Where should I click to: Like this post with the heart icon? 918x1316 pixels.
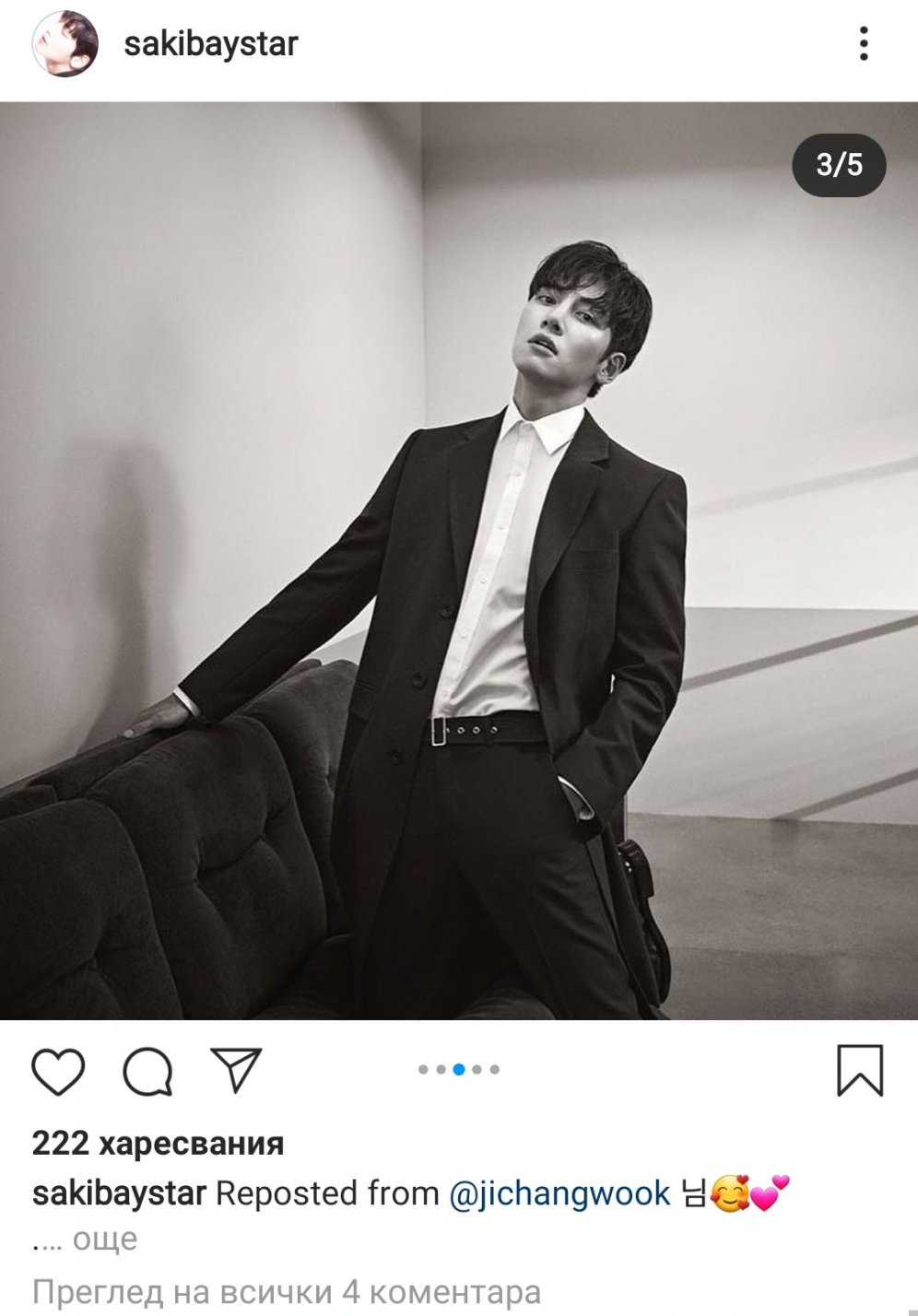tap(58, 1071)
